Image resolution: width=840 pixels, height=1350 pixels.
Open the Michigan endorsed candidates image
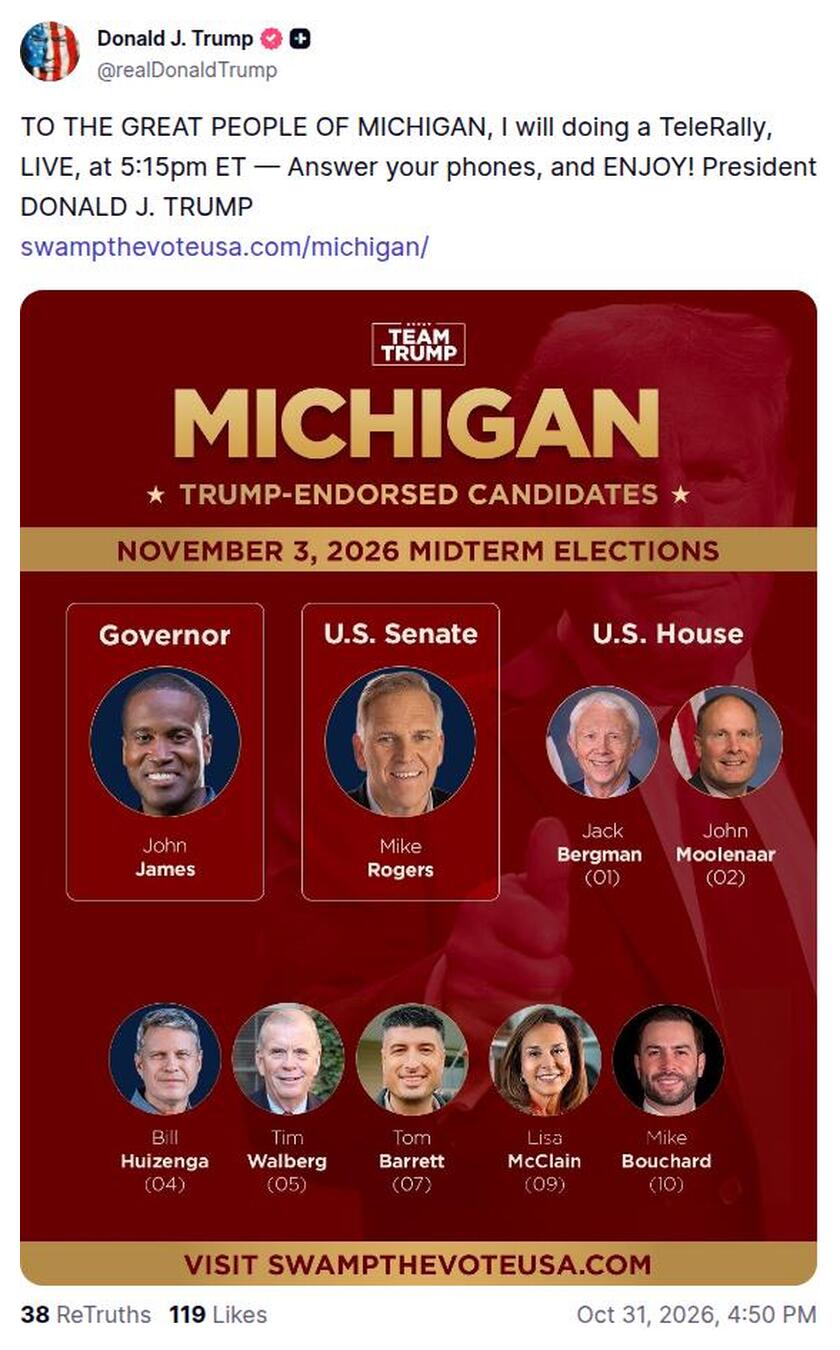[418, 787]
